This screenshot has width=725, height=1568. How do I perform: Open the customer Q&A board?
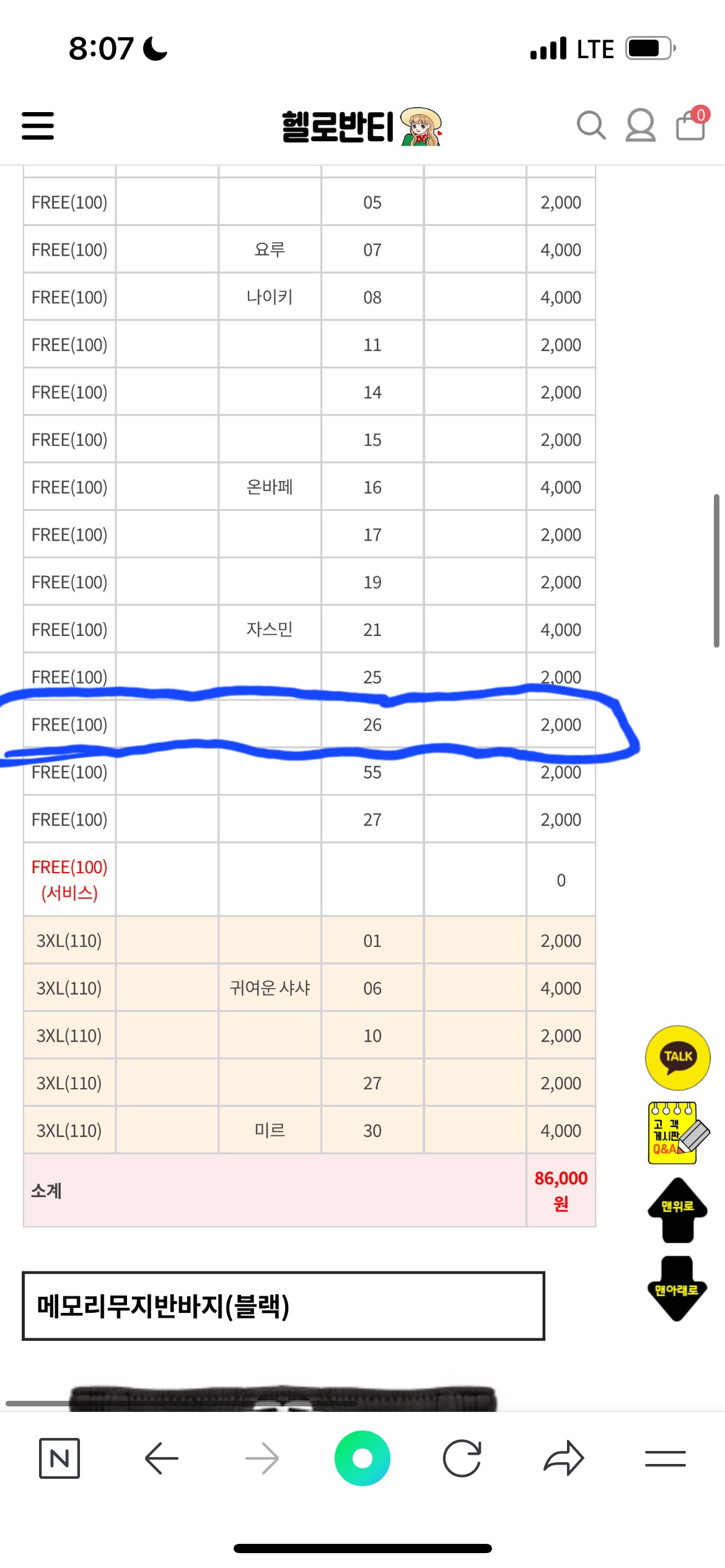(x=678, y=1133)
